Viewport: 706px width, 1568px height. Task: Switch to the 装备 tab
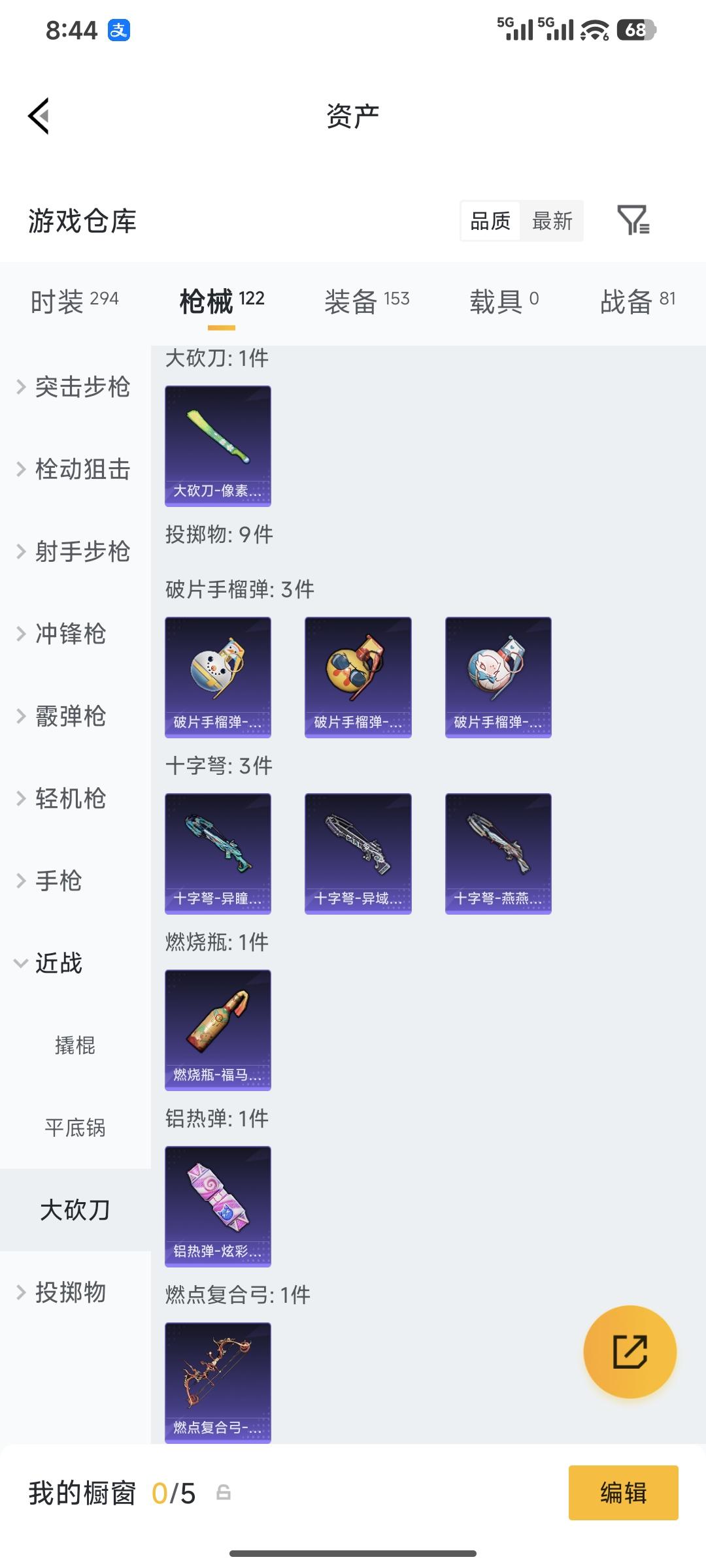coord(366,301)
